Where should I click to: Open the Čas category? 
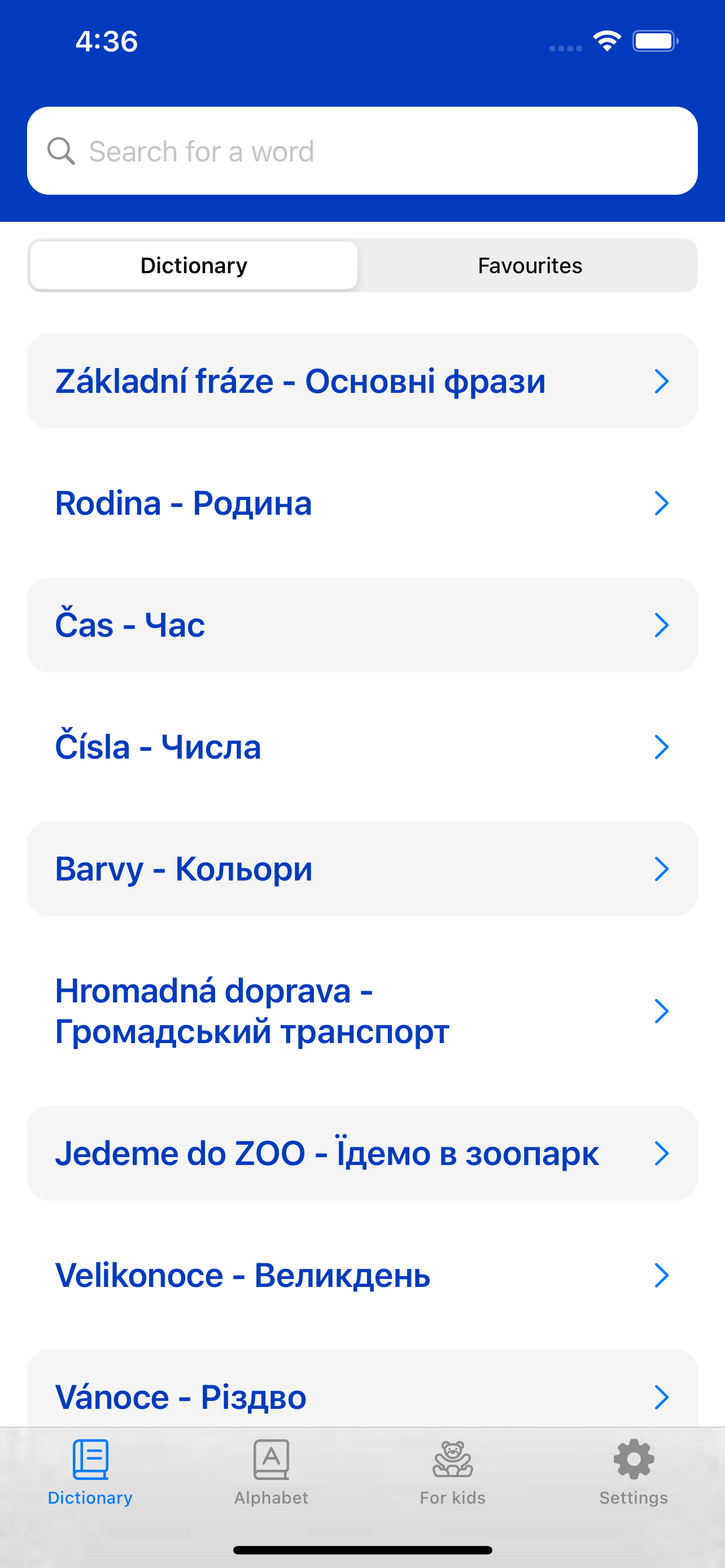[x=362, y=624]
